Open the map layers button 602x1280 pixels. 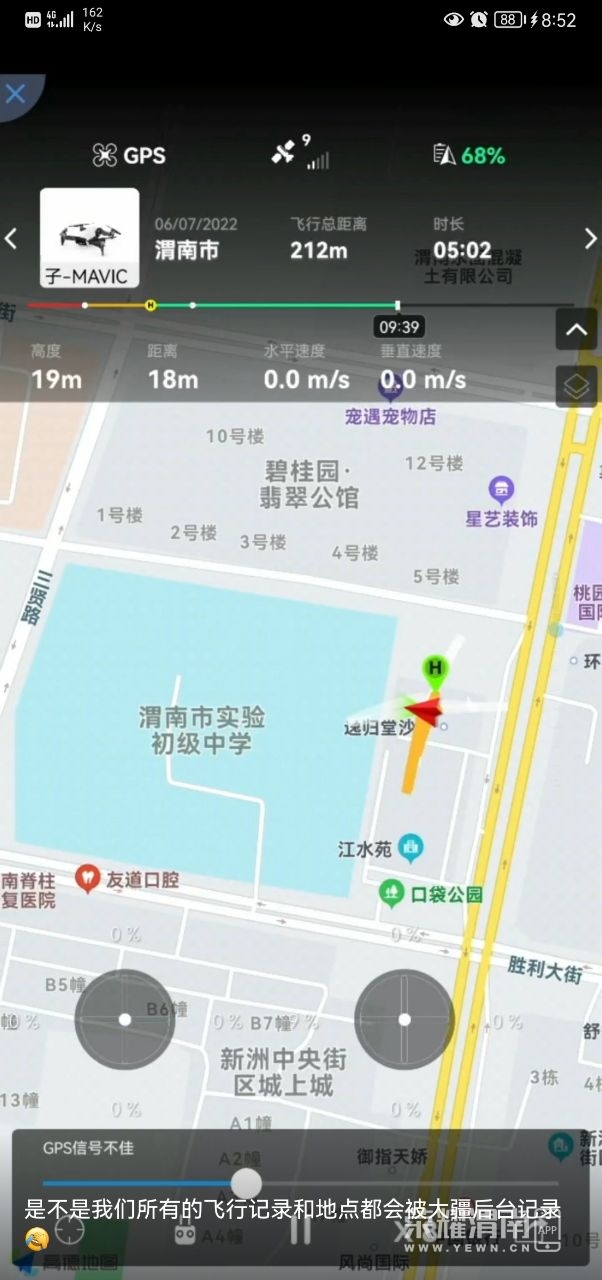576,387
